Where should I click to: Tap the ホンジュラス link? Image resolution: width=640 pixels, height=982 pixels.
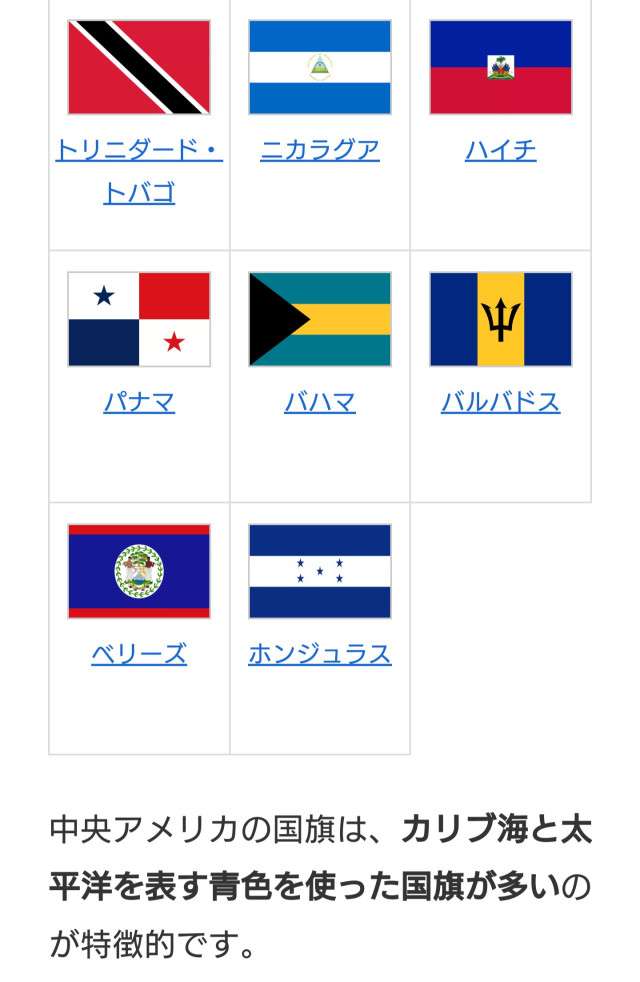tap(320, 655)
